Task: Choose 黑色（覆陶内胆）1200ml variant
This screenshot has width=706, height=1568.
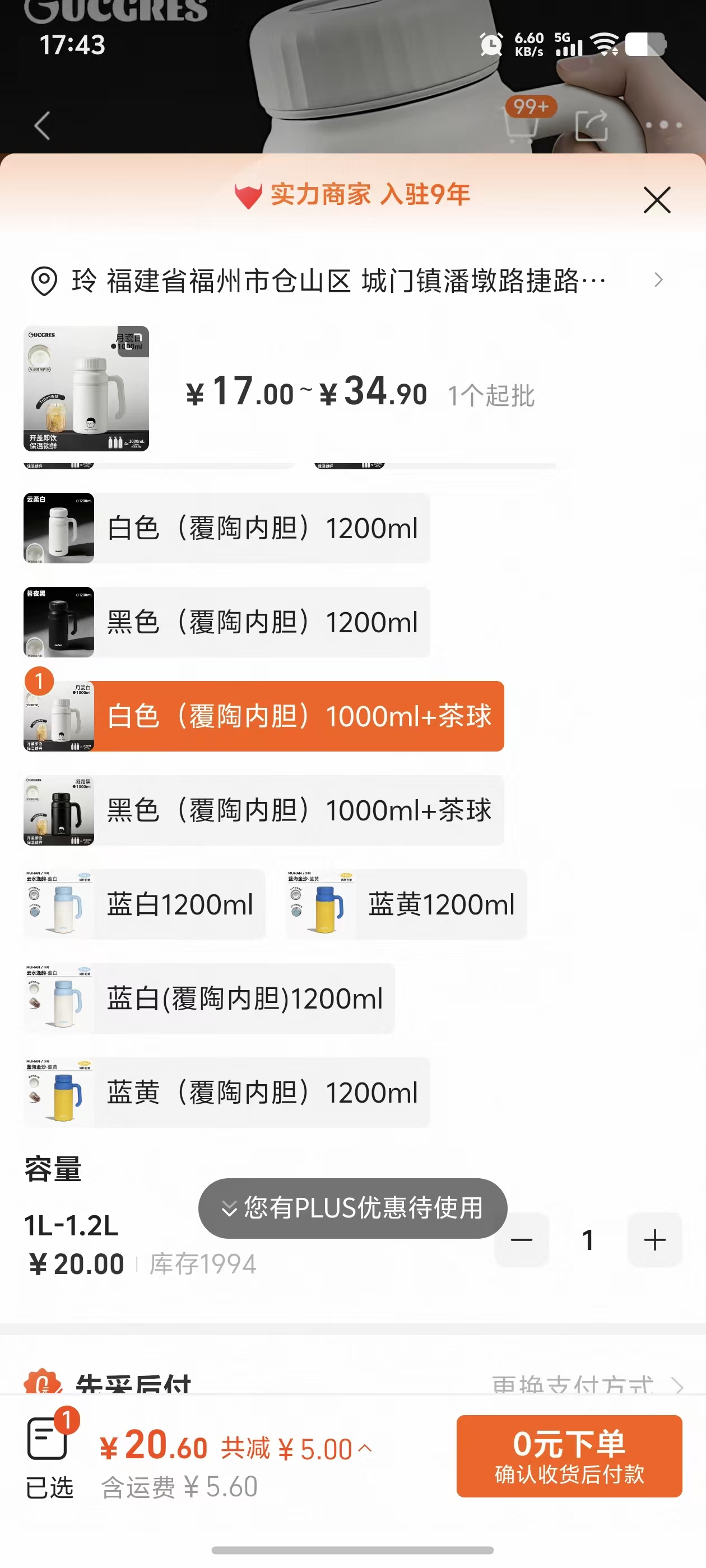Action: (x=226, y=622)
